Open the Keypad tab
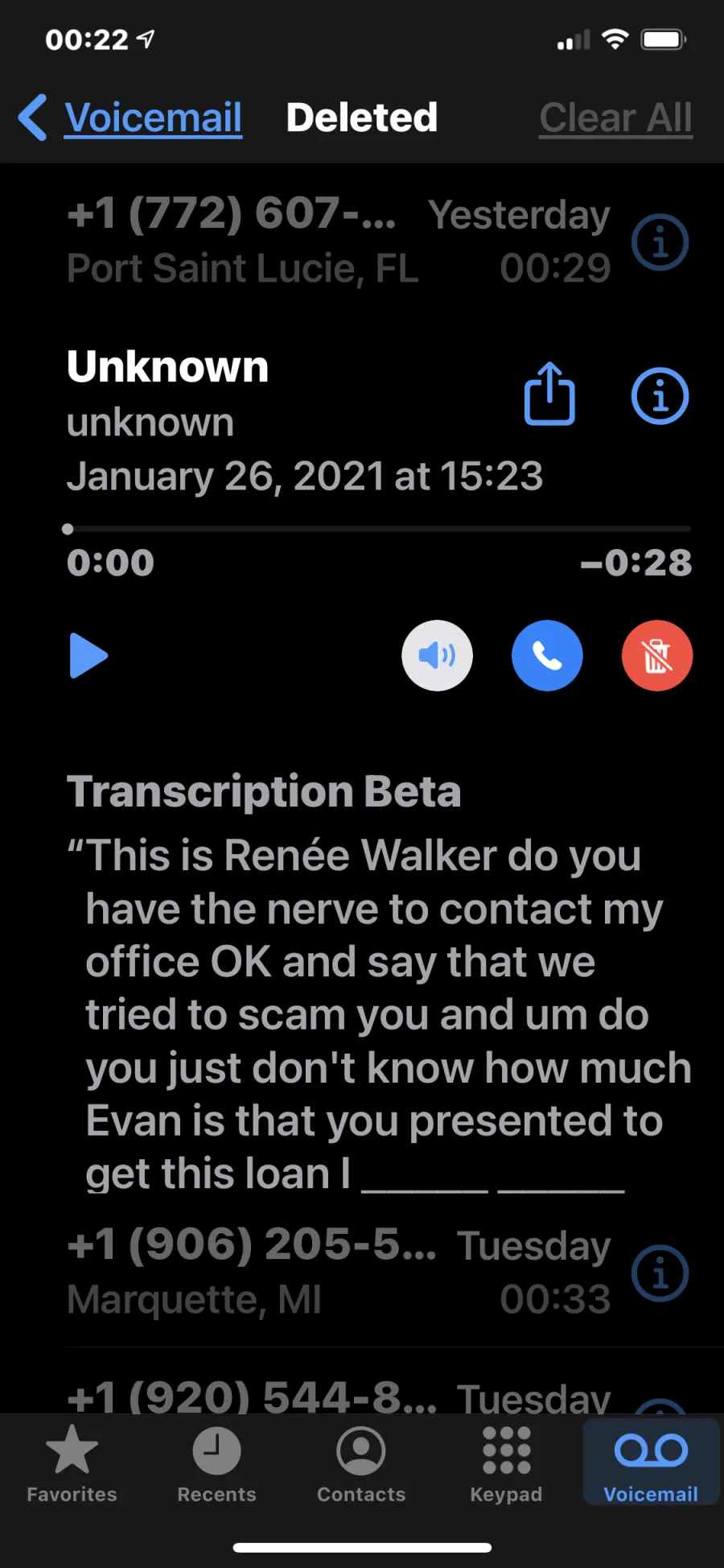 (x=506, y=1463)
